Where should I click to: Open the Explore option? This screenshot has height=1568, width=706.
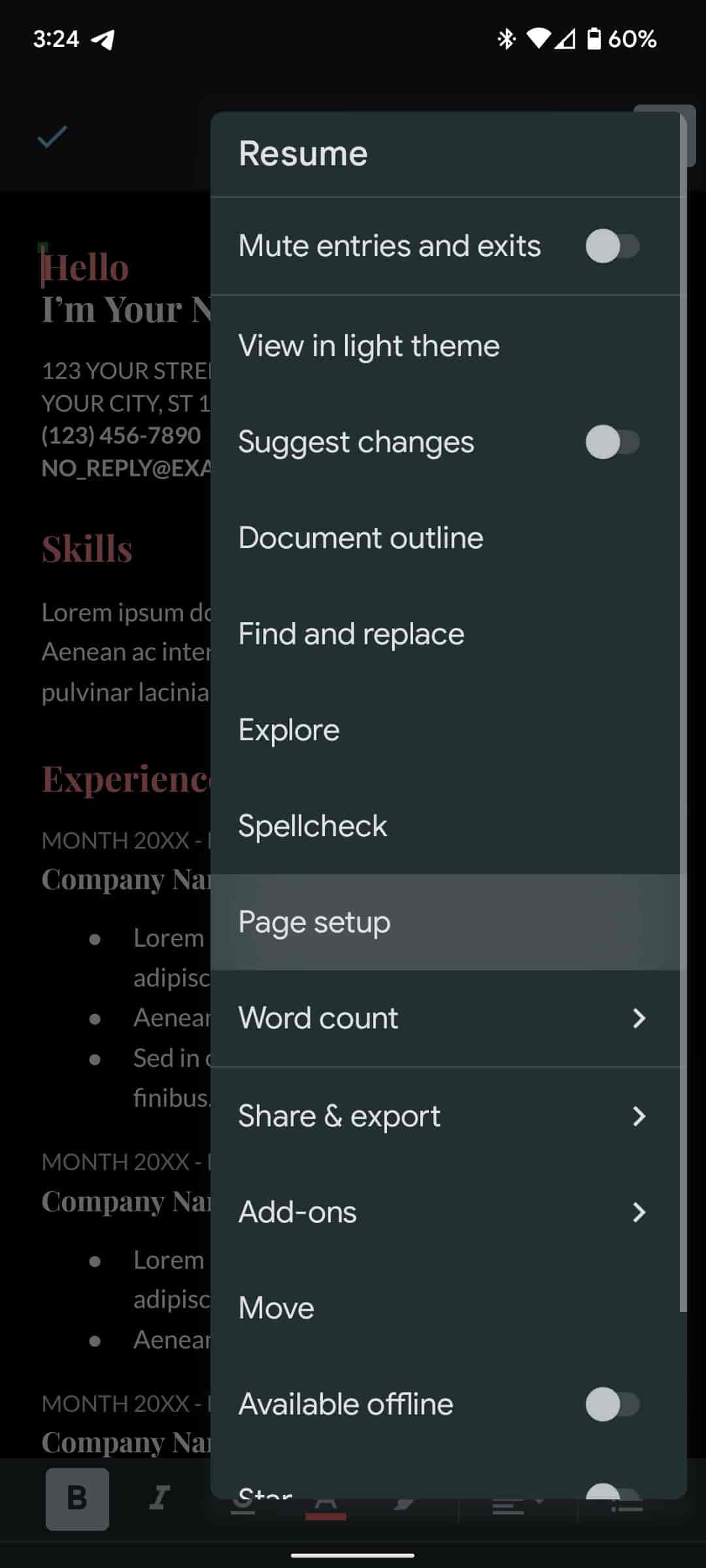point(289,730)
